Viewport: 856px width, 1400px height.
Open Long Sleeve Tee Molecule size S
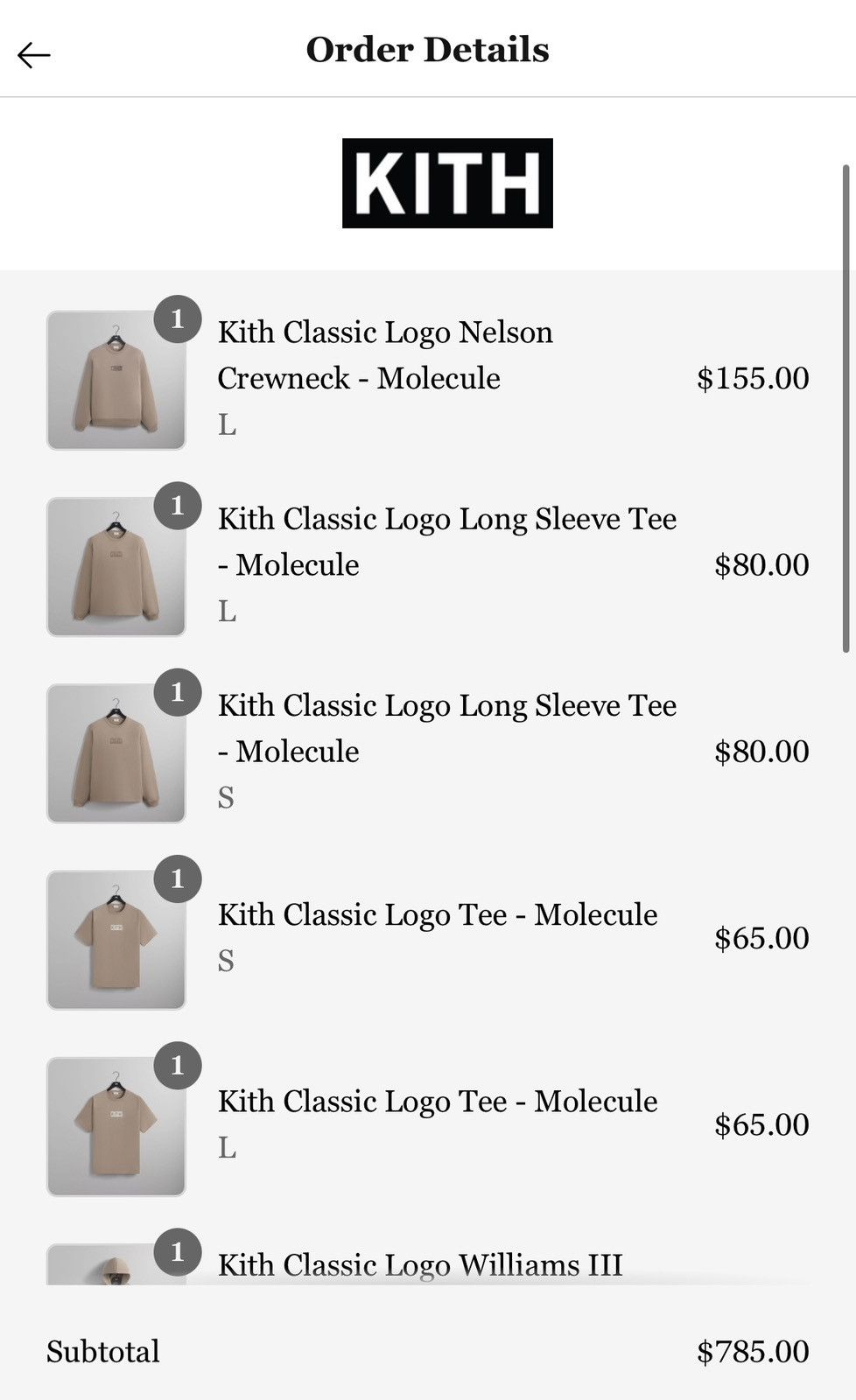tap(428, 752)
